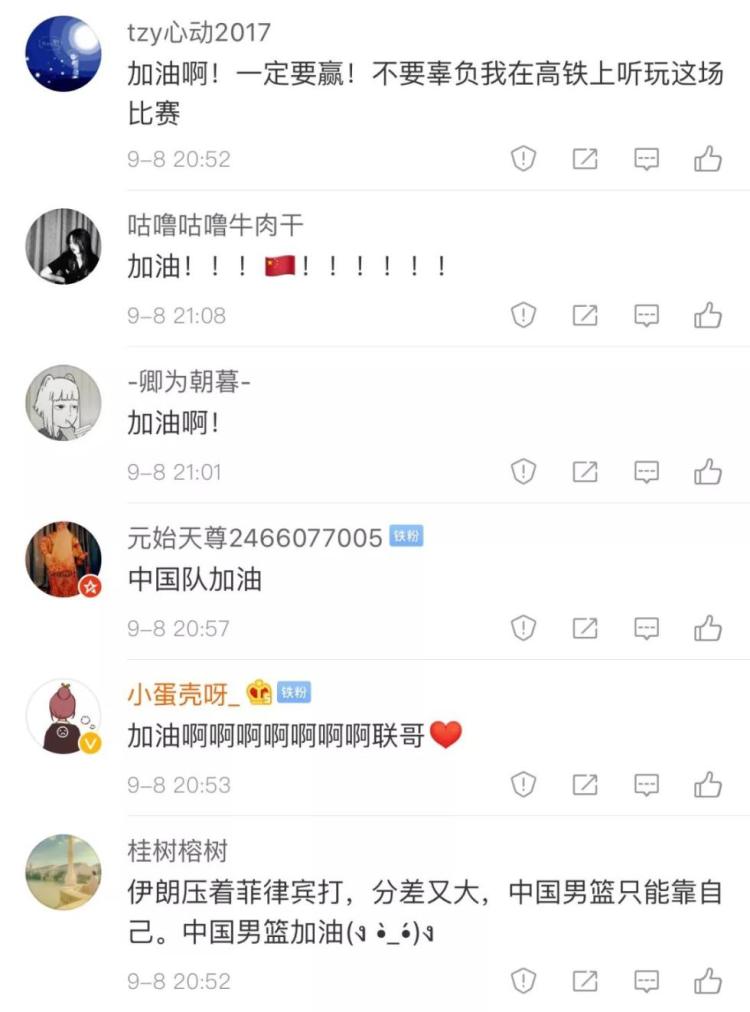View the profile of 咕噜咕噜牛肉干 via avatar

(63, 246)
